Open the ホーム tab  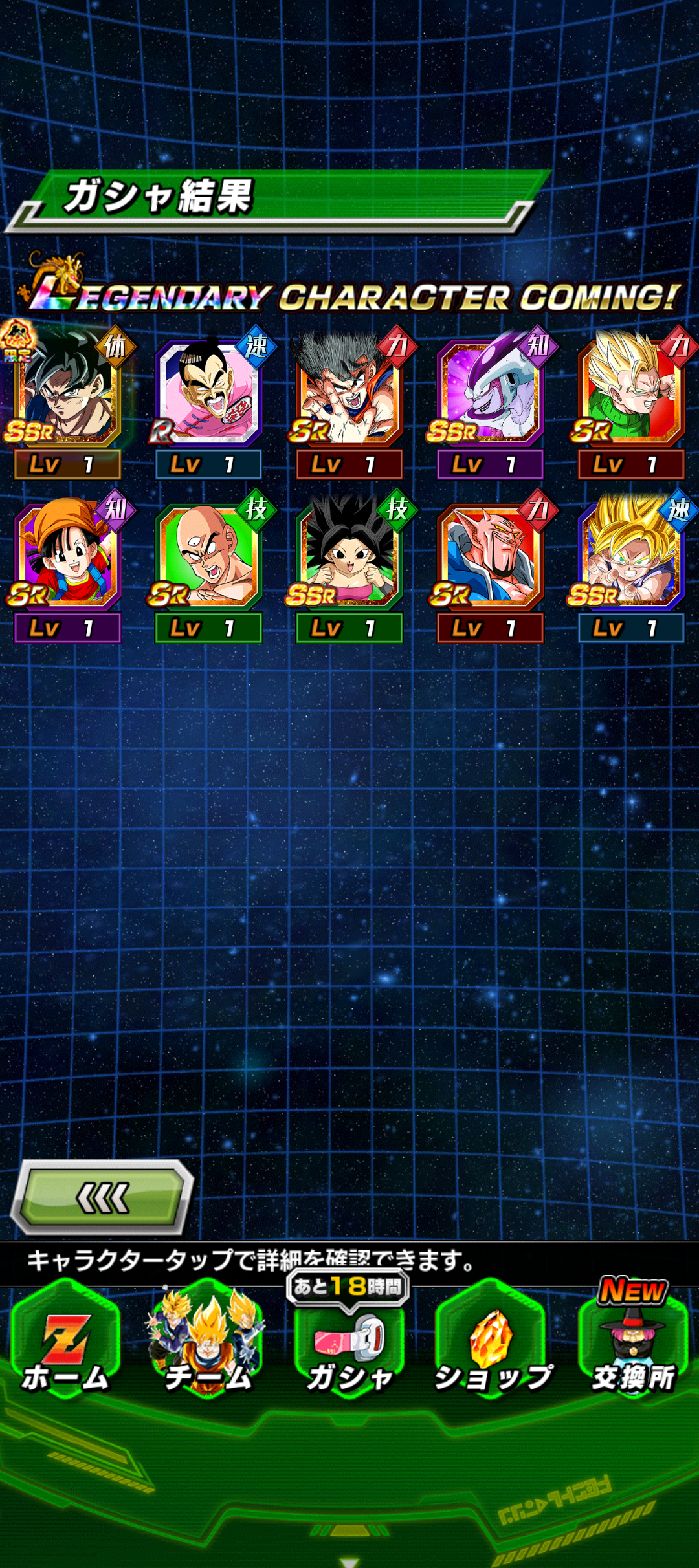(x=65, y=1351)
